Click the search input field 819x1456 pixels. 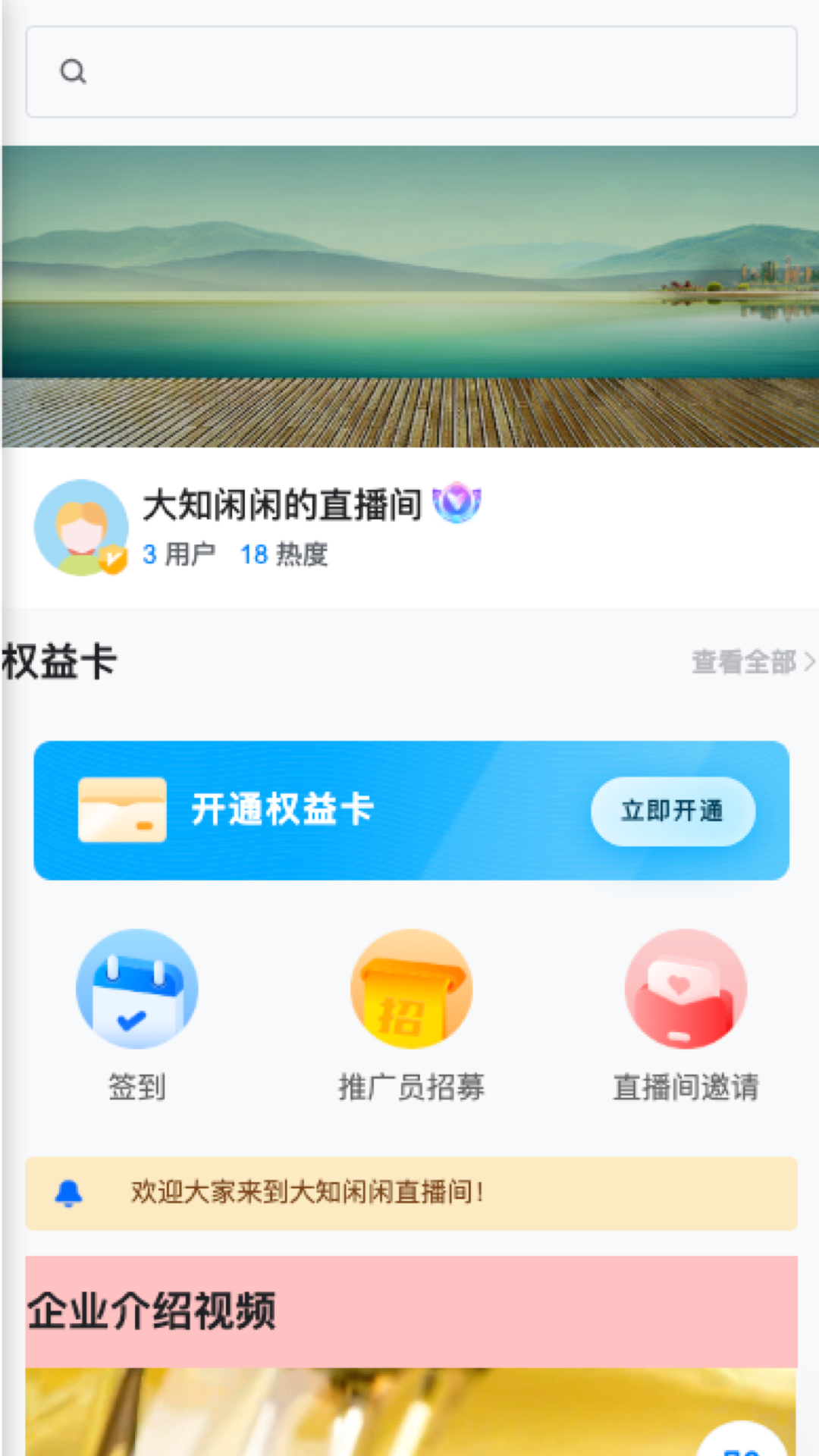409,71
